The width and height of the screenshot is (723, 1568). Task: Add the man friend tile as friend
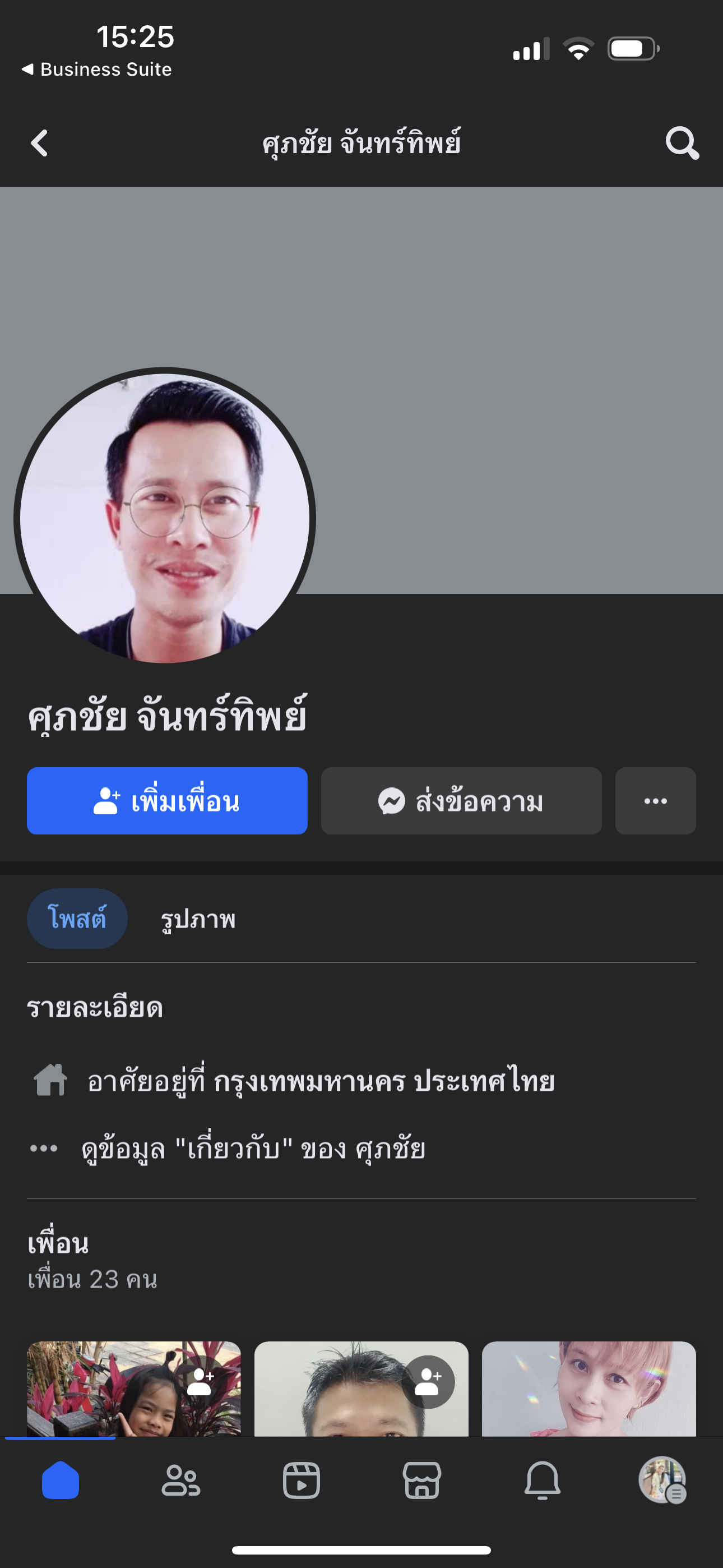[x=428, y=1382]
